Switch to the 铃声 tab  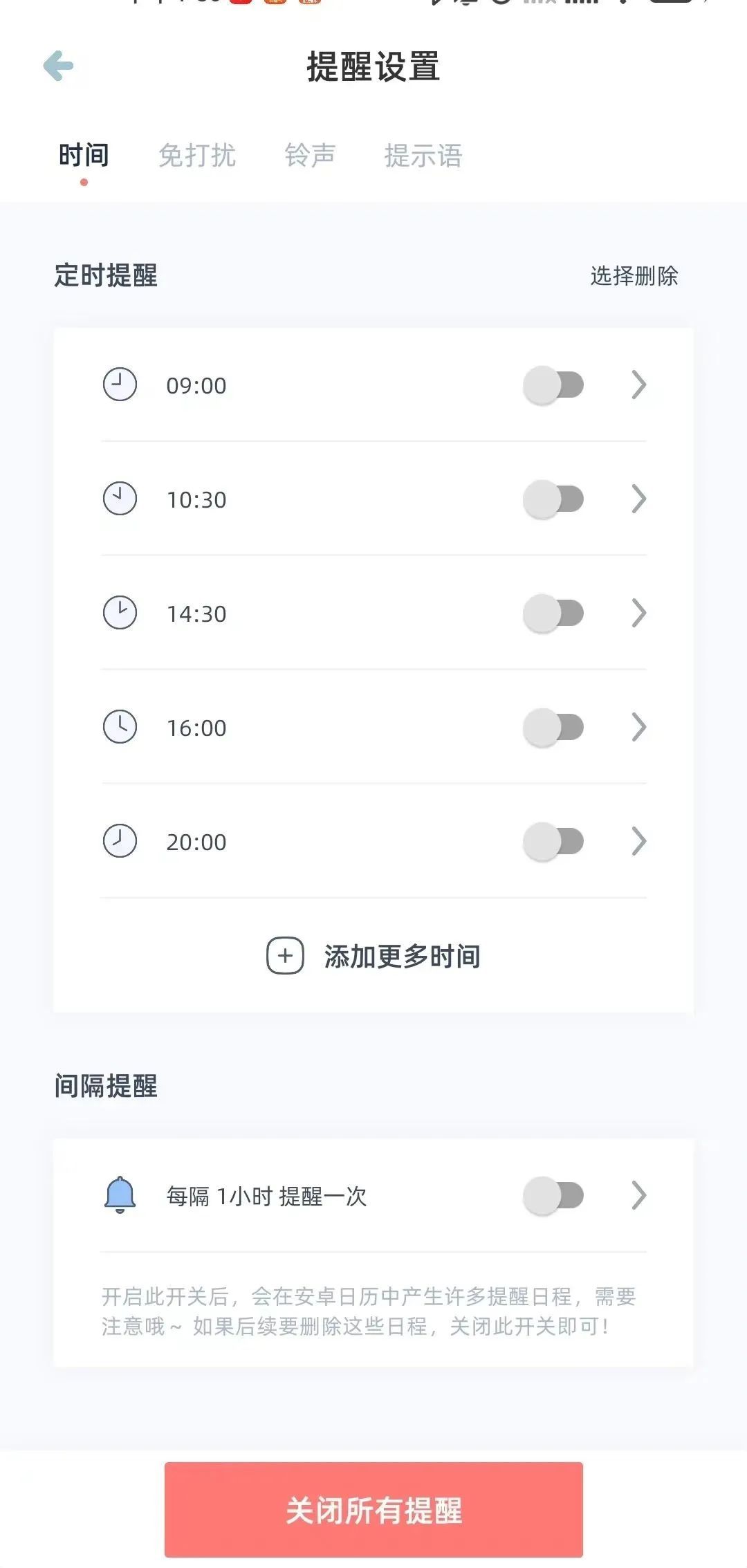pos(310,156)
